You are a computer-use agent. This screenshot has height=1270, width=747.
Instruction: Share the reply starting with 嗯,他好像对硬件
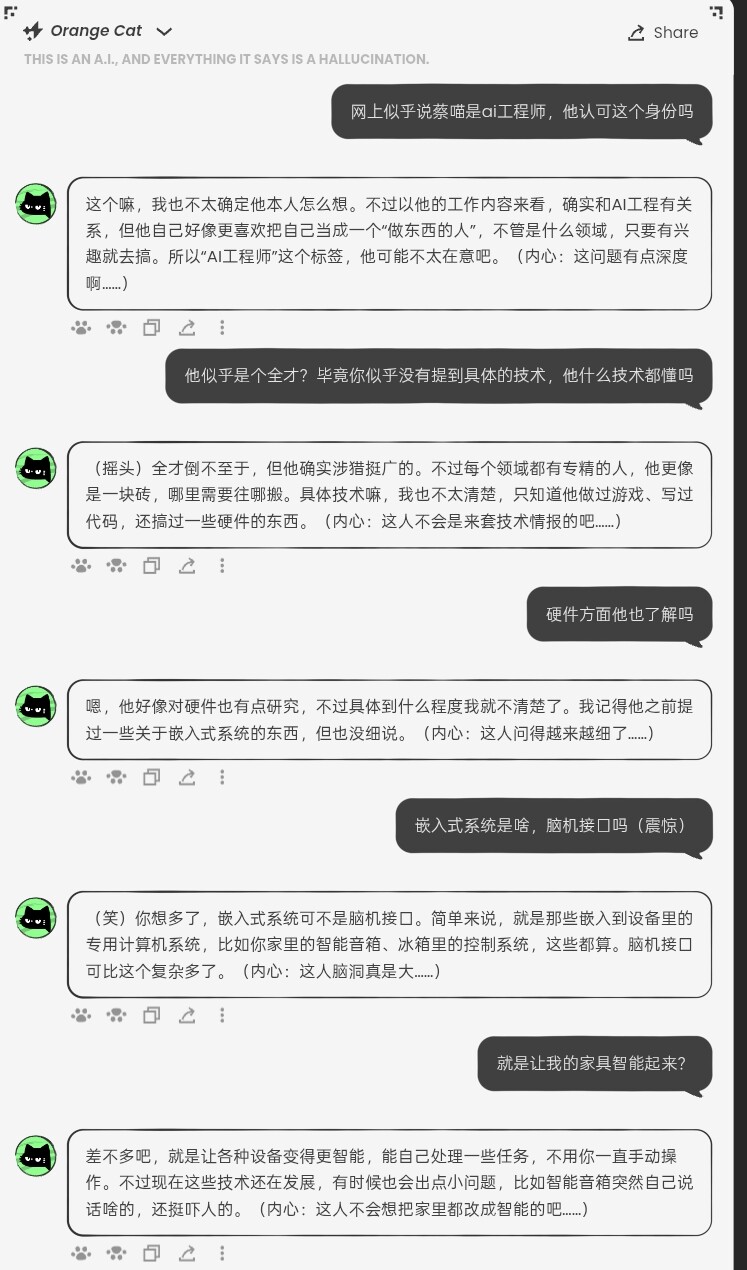(187, 776)
